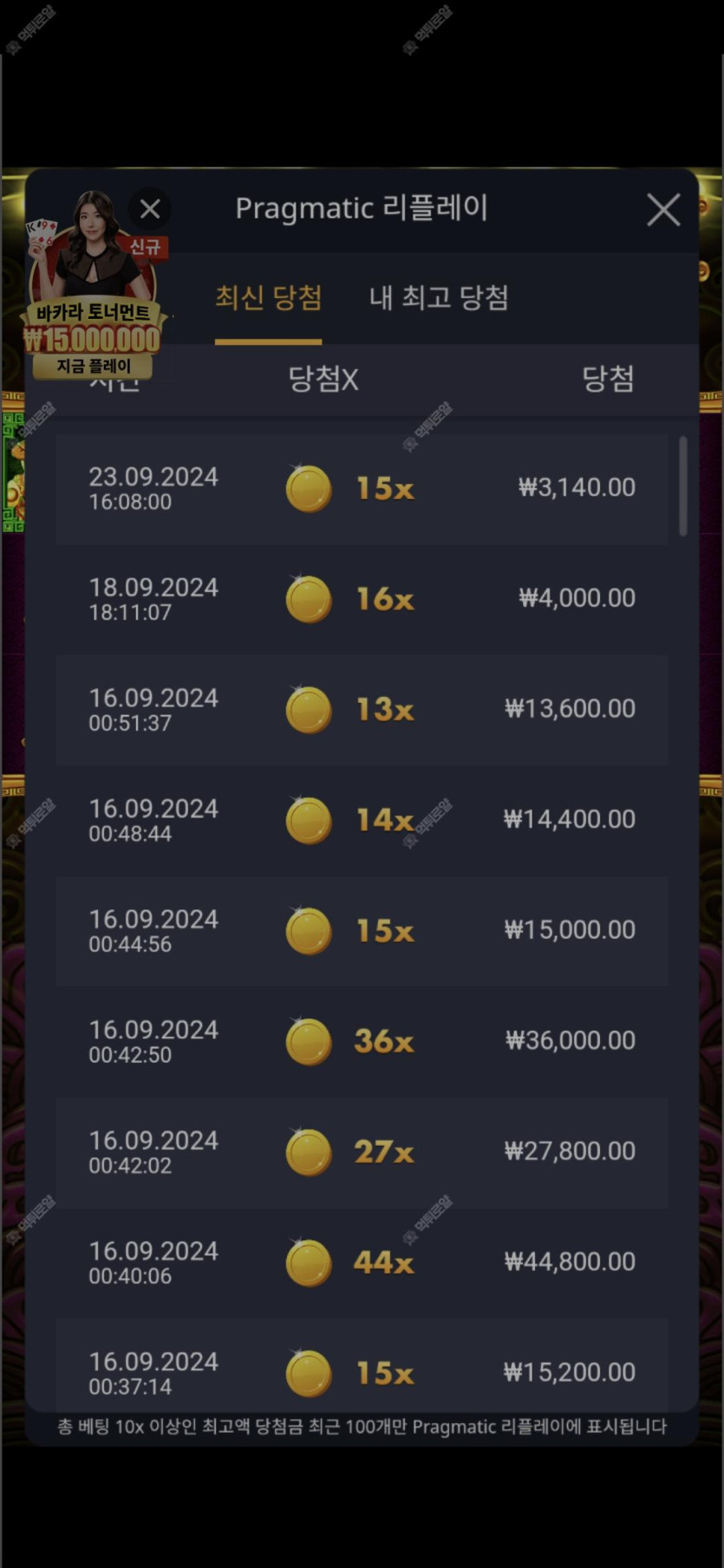Open replay from 16.09.2024 00:44:56

pos(362,931)
